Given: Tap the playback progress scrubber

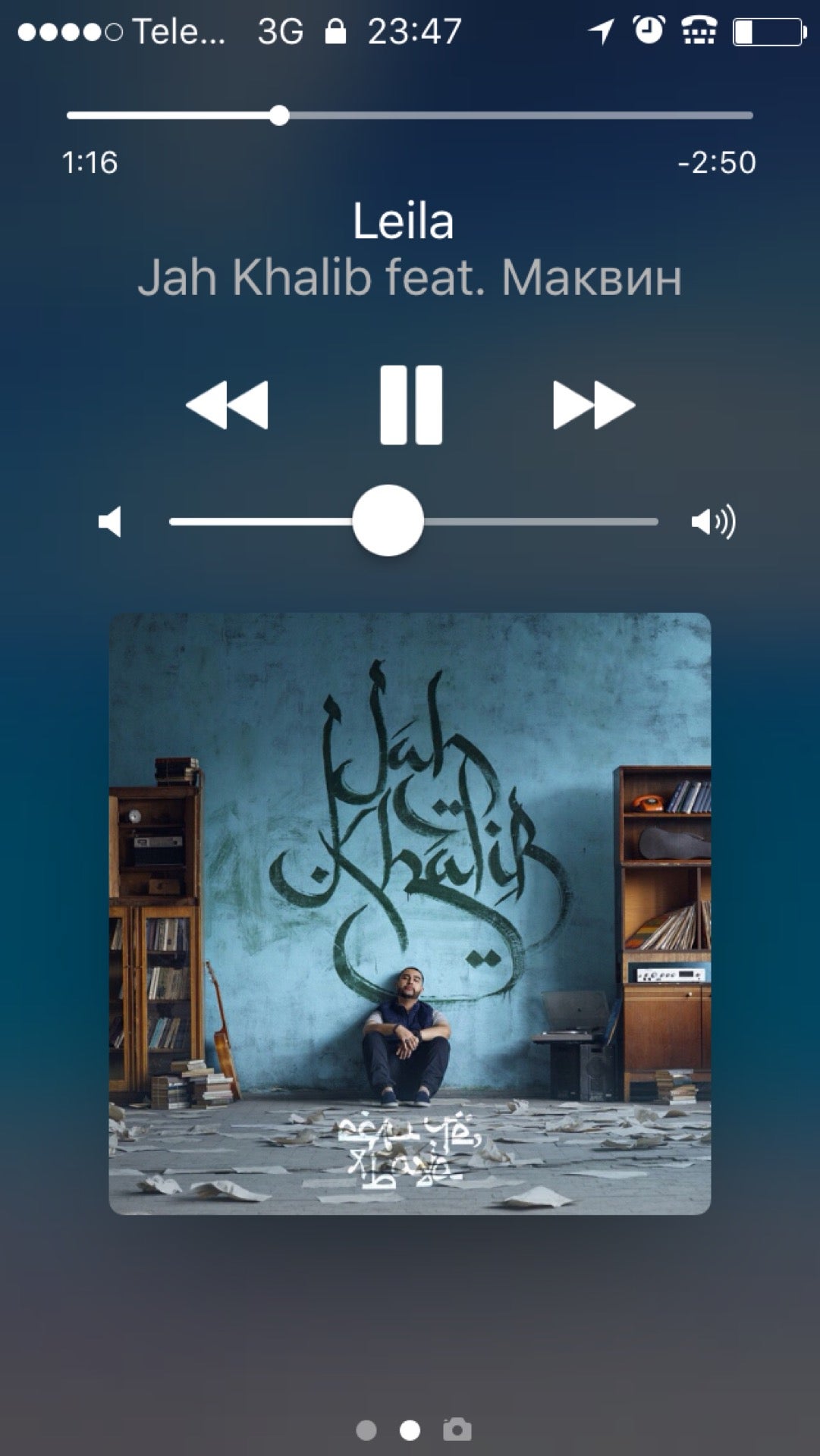Looking at the screenshot, I should coord(279,115).
